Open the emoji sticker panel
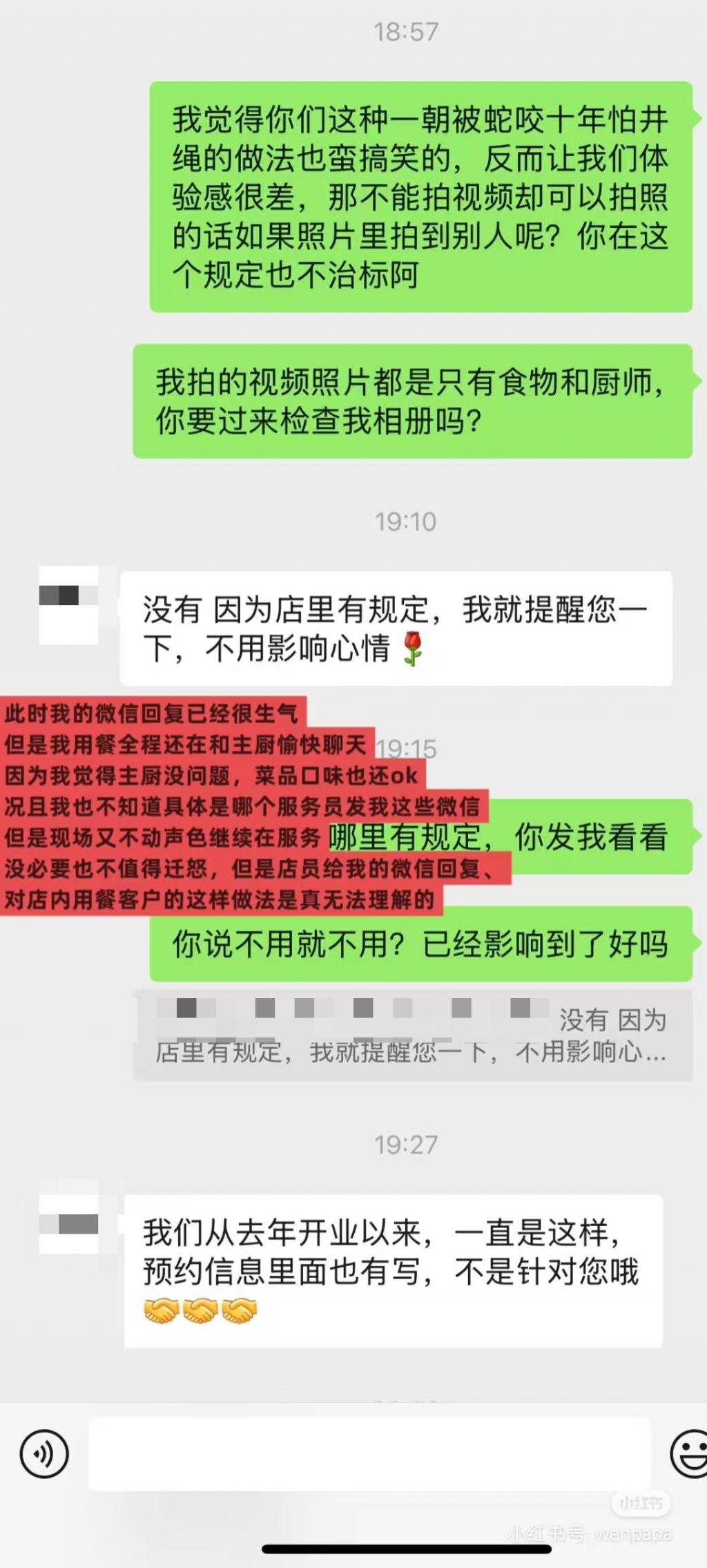This screenshot has height=1568, width=707. pos(689,1454)
